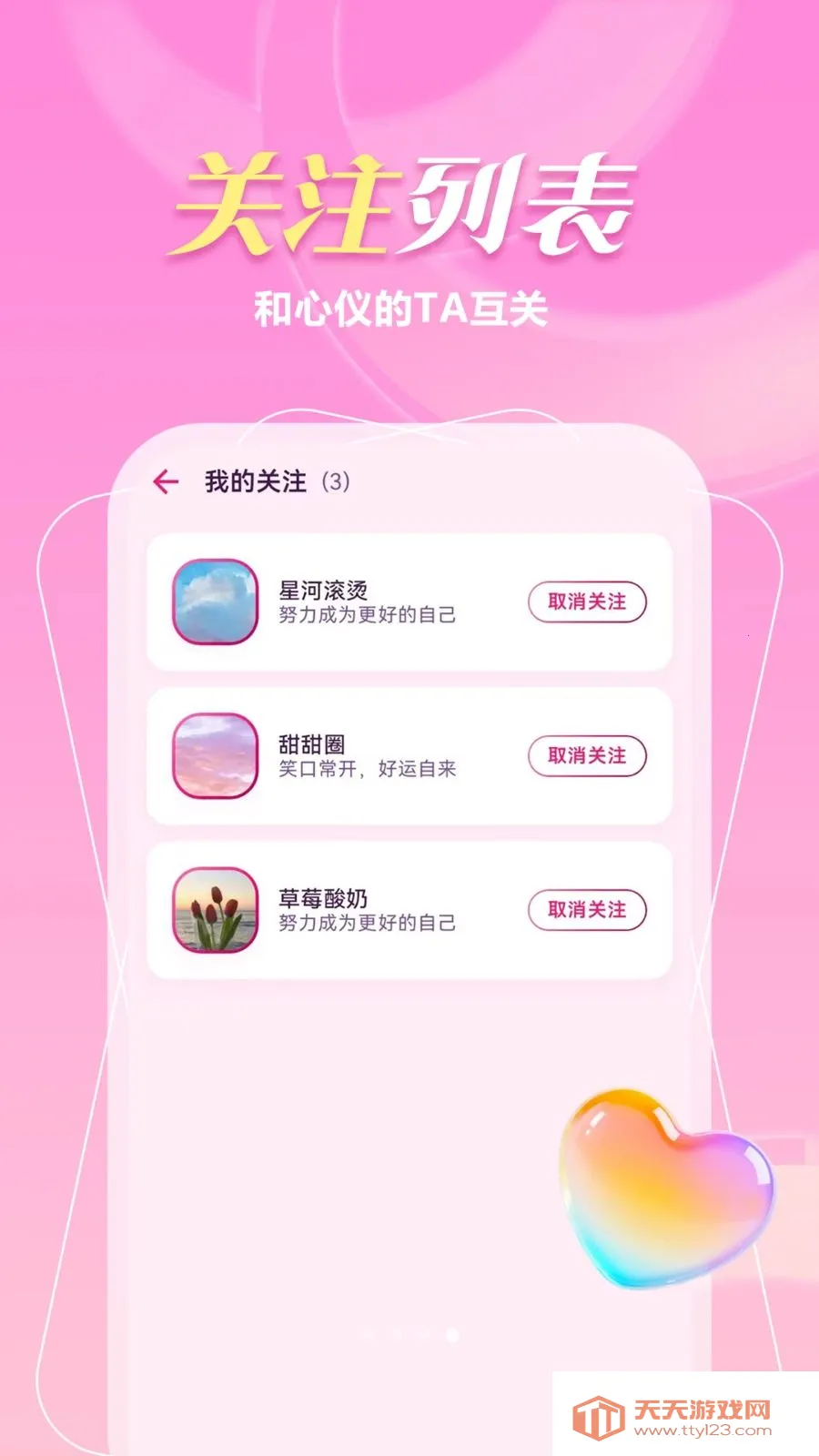The image size is (819, 1456).
Task: Open 甜甜圈's profile avatar
Action: [215, 756]
